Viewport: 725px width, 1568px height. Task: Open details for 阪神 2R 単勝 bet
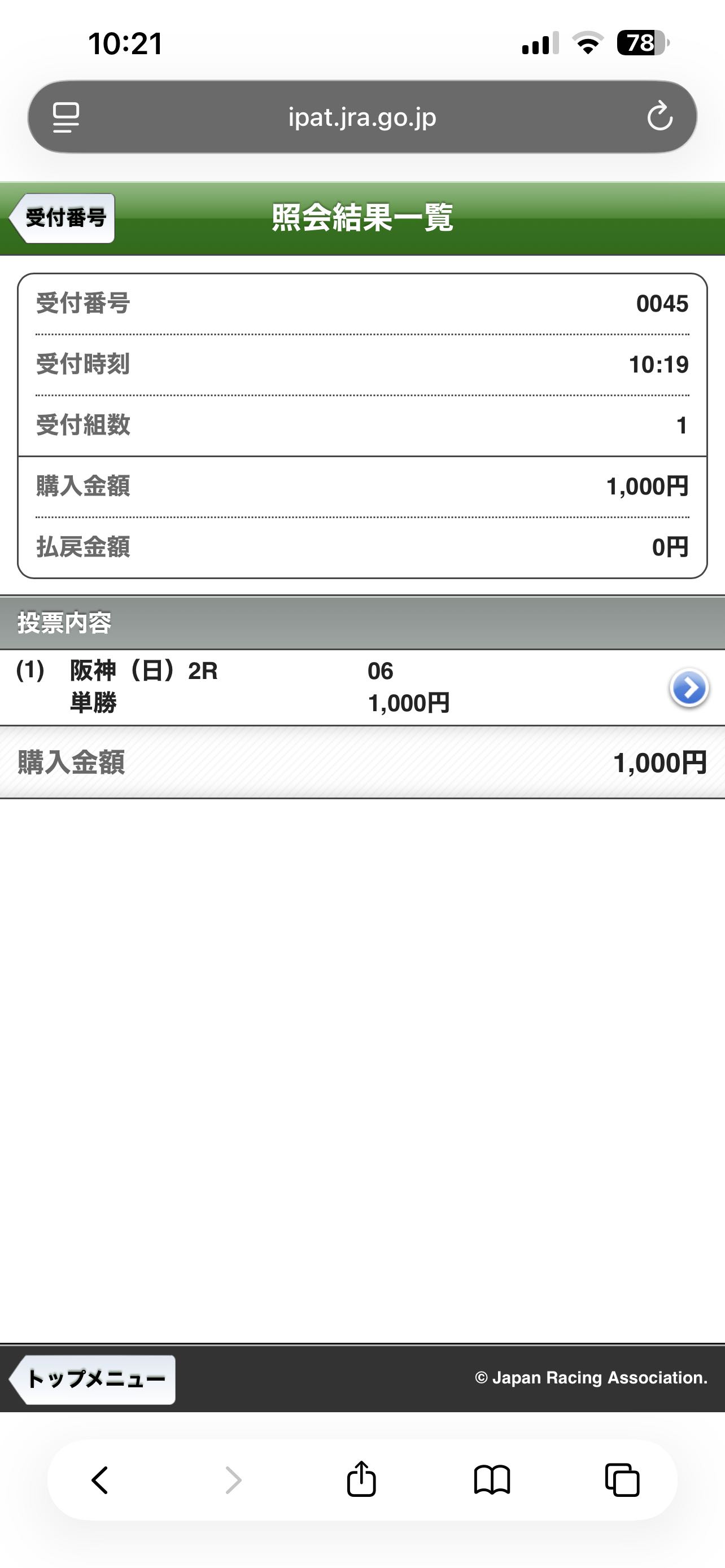688,688
